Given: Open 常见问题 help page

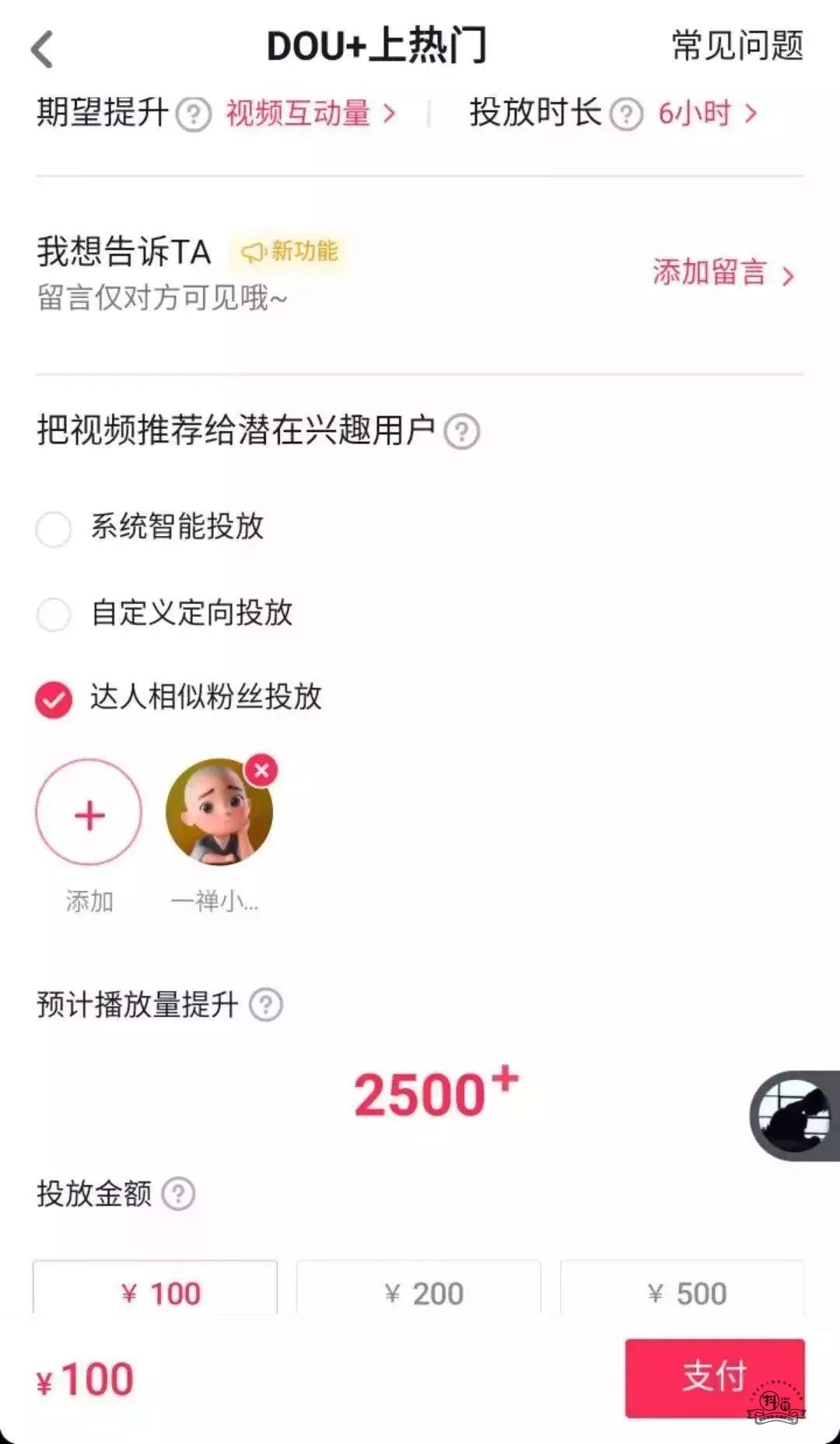Looking at the screenshot, I should pos(737,45).
